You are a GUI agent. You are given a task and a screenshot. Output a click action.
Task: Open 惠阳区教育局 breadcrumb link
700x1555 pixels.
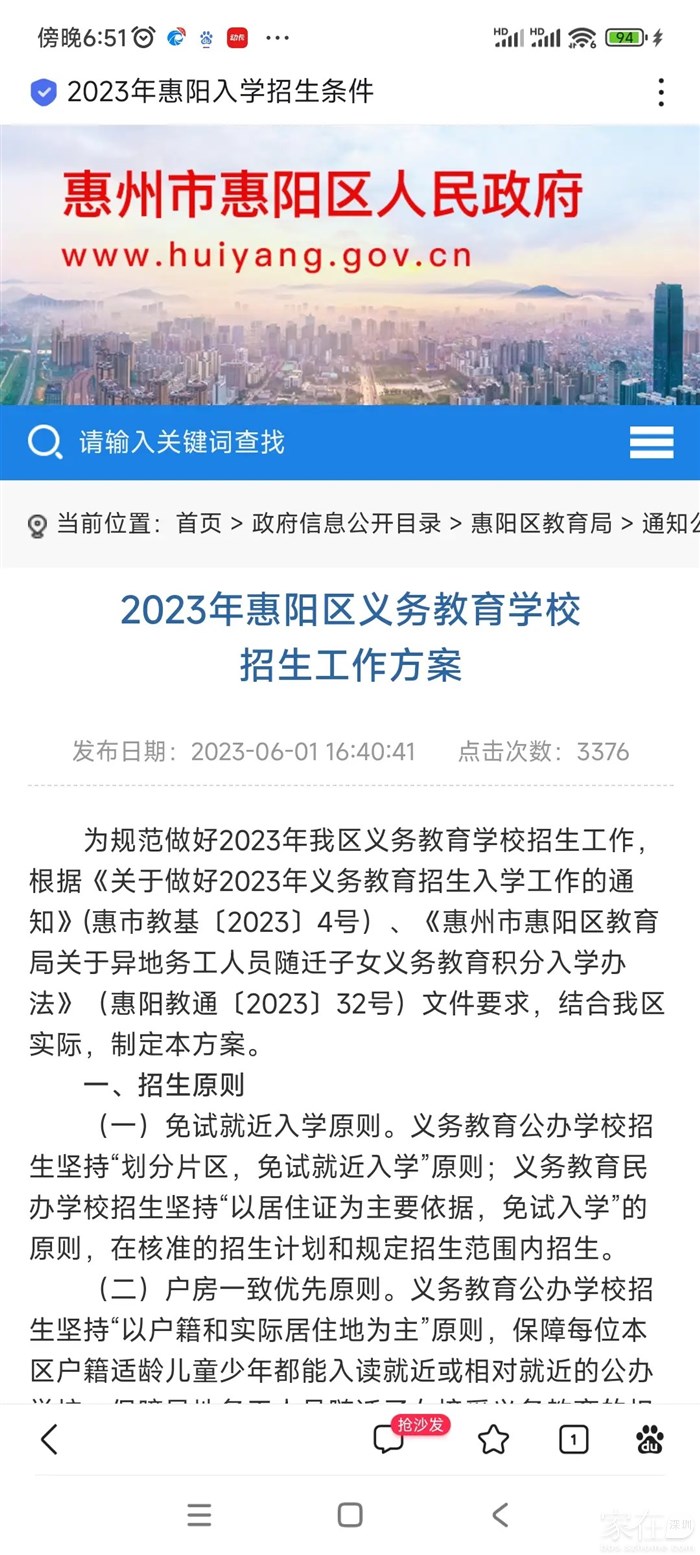541,524
